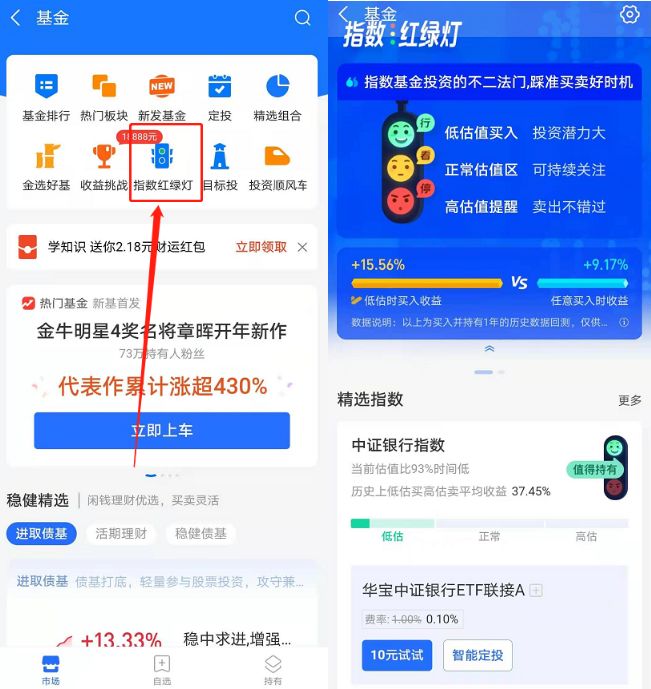
Task: Tap 更多 next to 精选指数
Action: (x=629, y=401)
